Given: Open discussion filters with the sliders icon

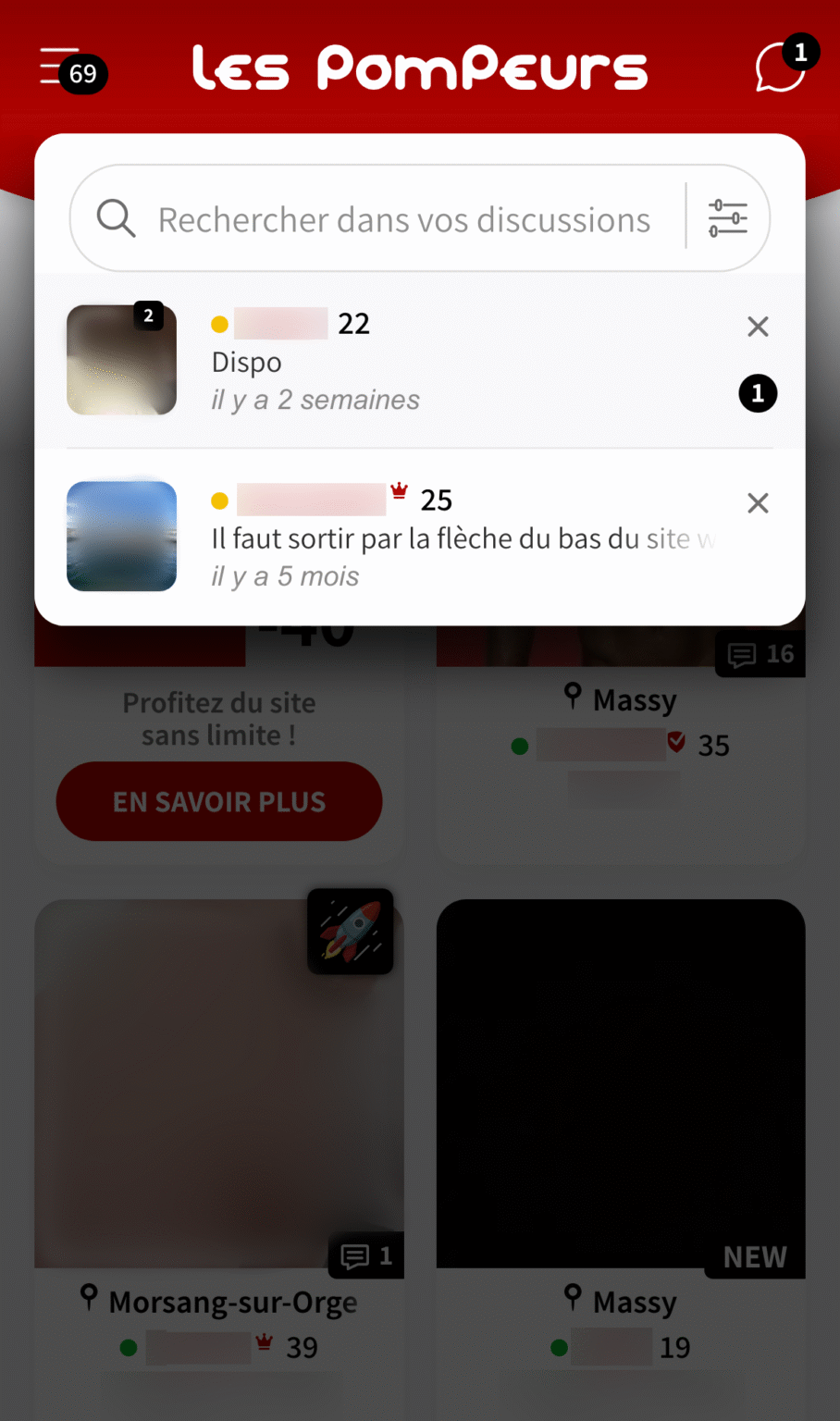Looking at the screenshot, I should [x=727, y=218].
